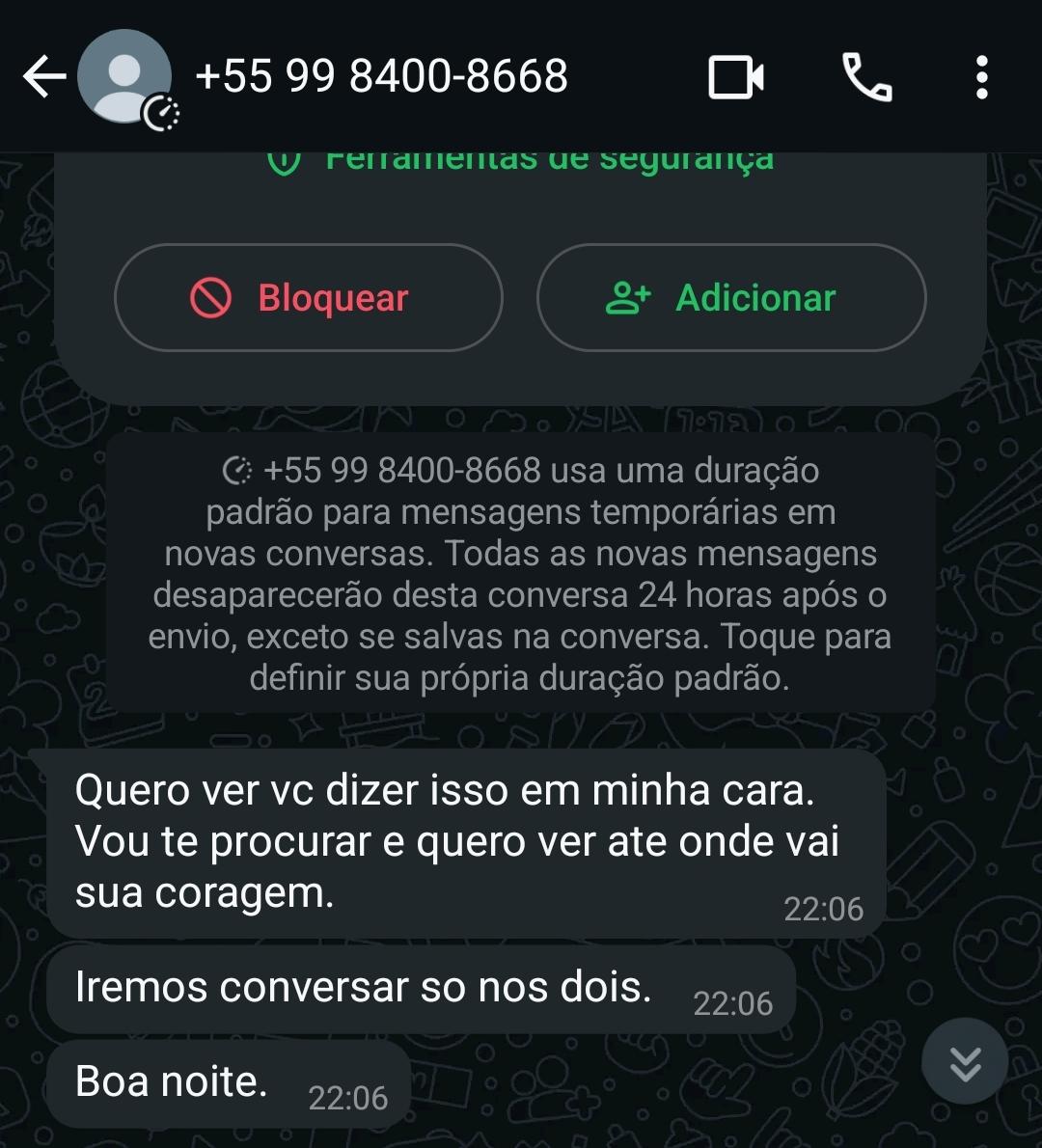Jump to the latest messages
This screenshot has width=1042, height=1148.
[x=965, y=1061]
